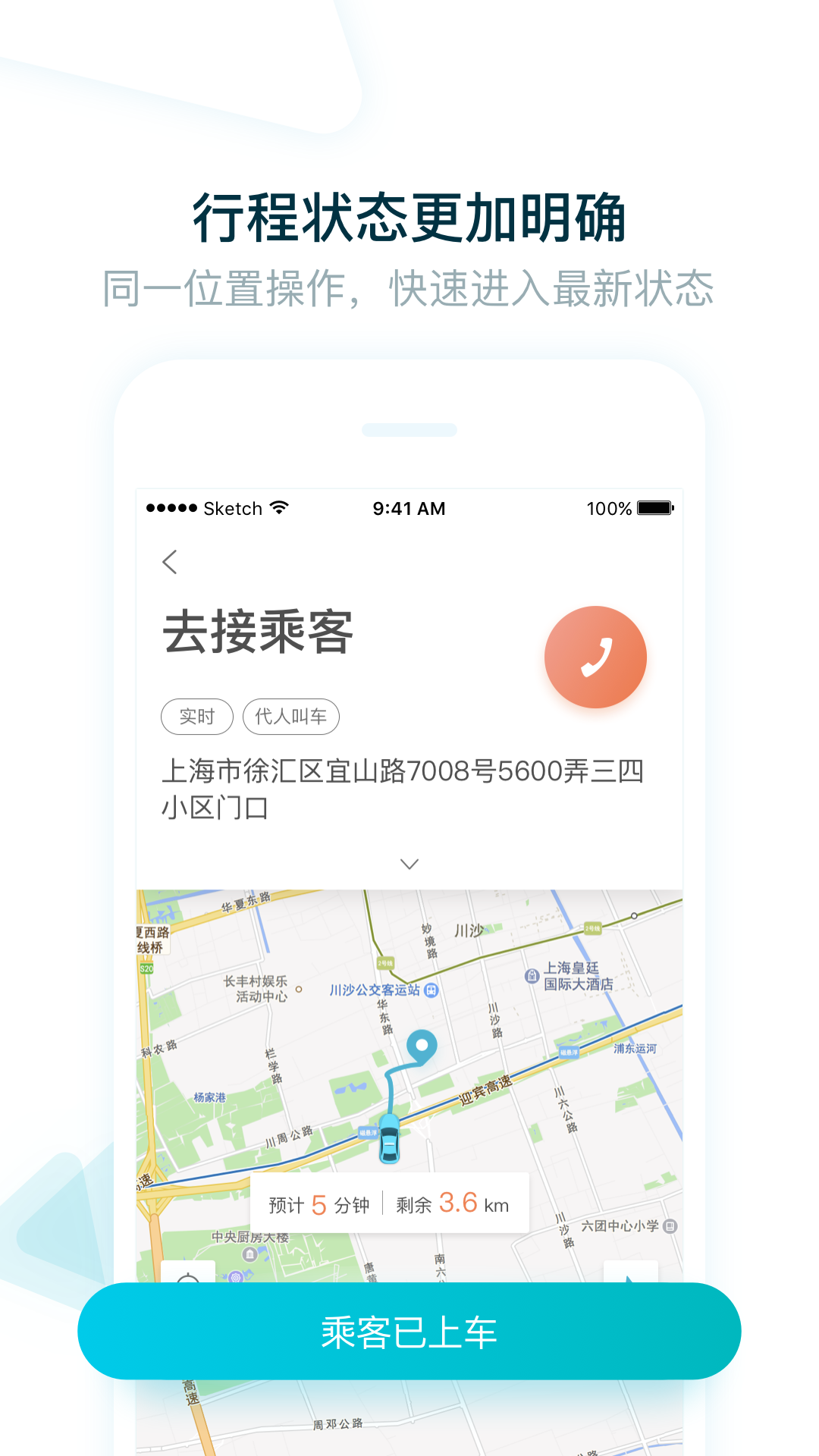Screen dimensions: 819x1456
Task: Toggle the 实时 ride type tag
Action: 197,716
